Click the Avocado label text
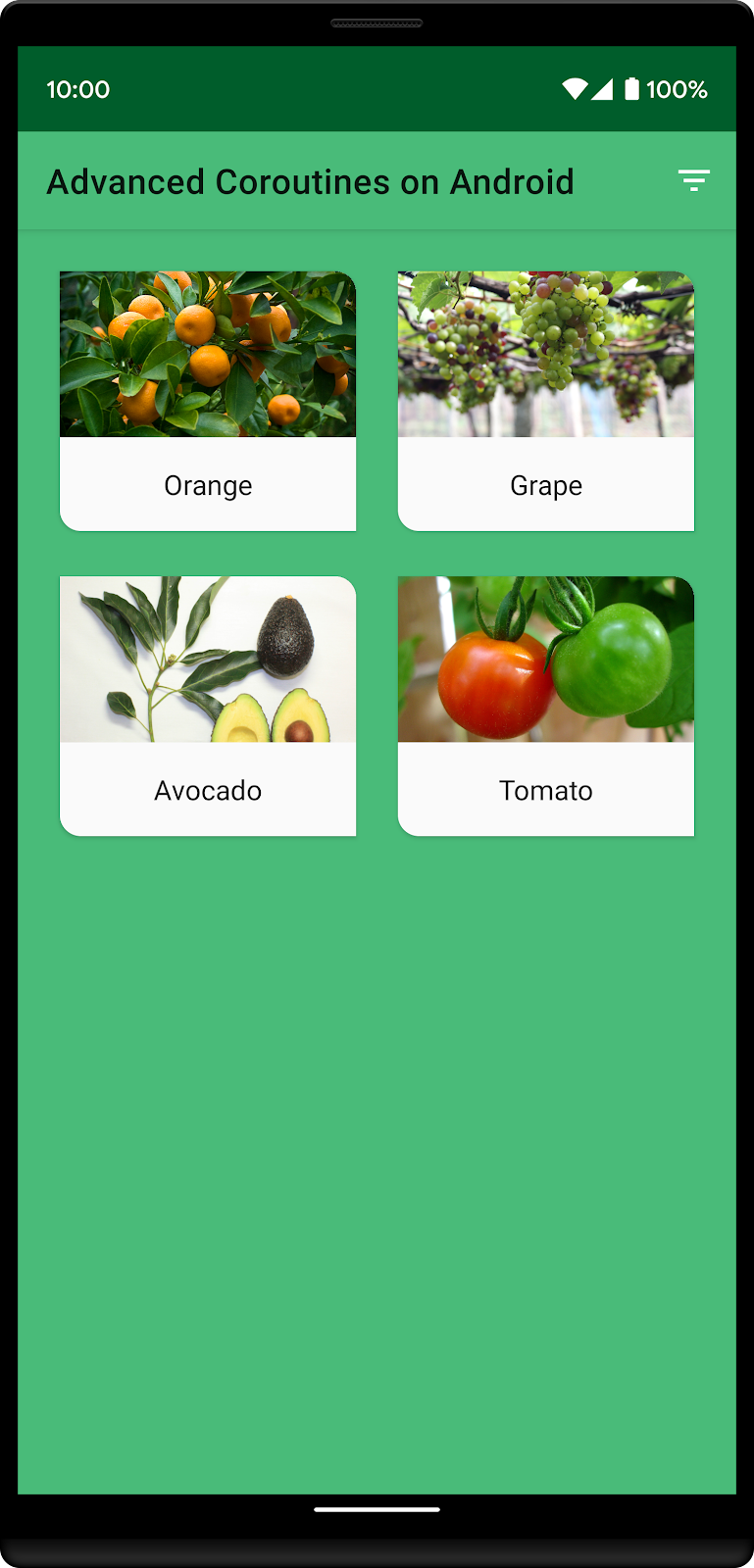This screenshot has width=754, height=1568. [x=207, y=790]
